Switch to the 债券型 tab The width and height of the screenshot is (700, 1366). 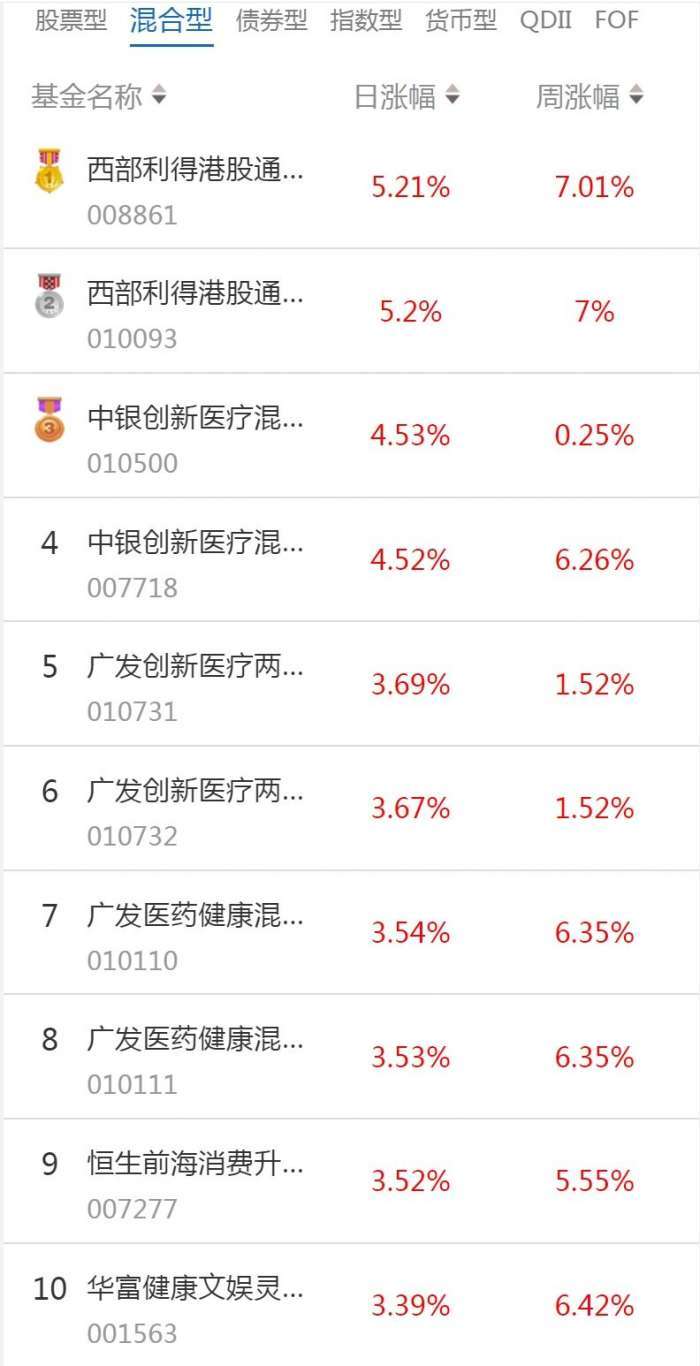pyautogui.click(x=271, y=21)
